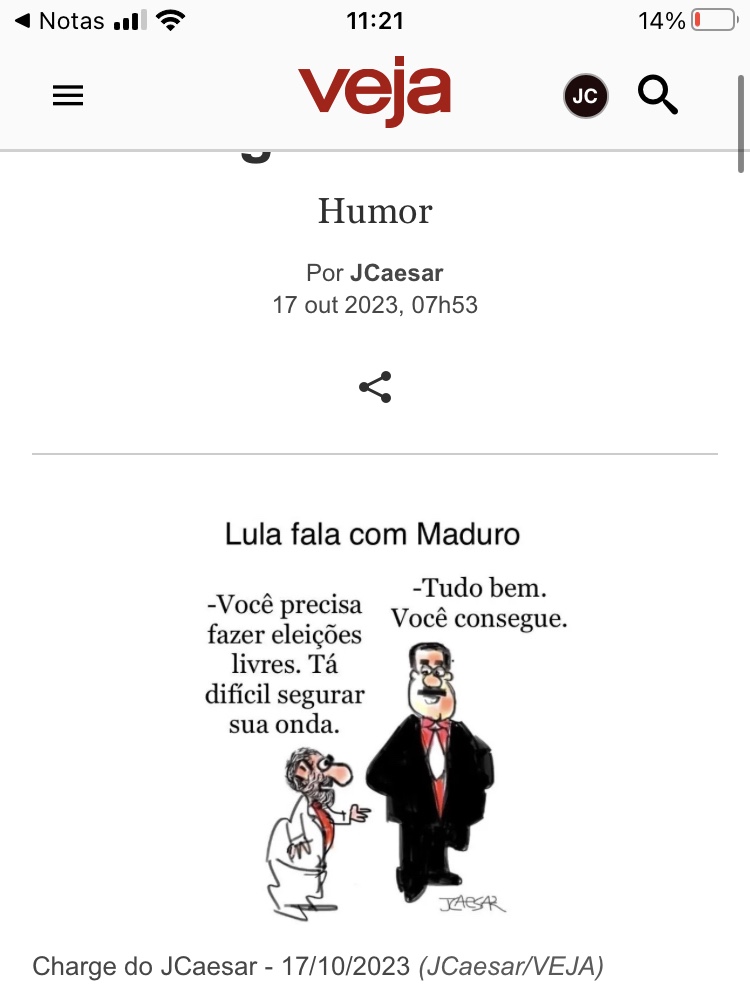Open author JCaesar's page
Image resolution: width=750 pixels, height=988 pixels.
(x=396, y=273)
